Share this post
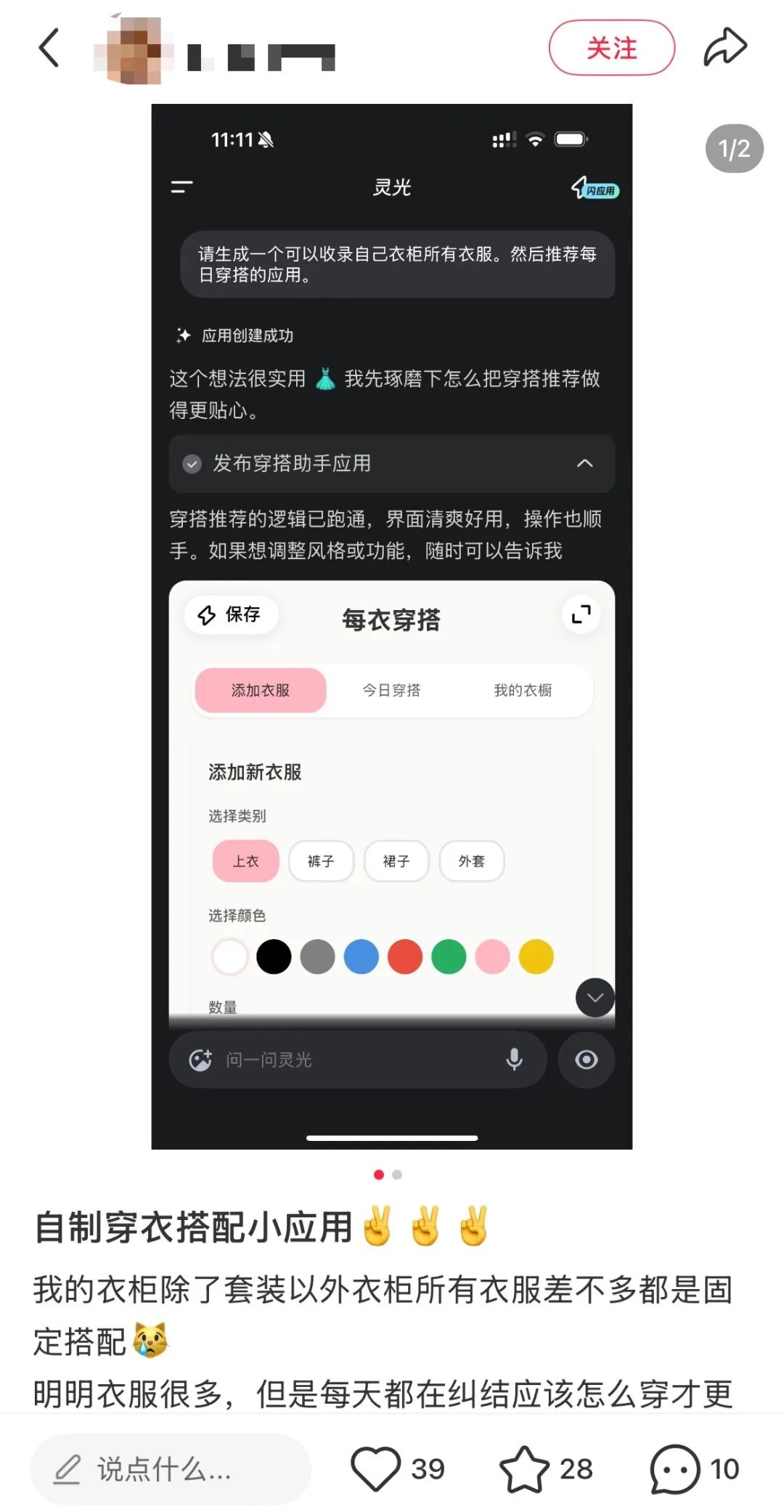Image resolution: width=784 pixels, height=1512 pixels. click(724, 47)
